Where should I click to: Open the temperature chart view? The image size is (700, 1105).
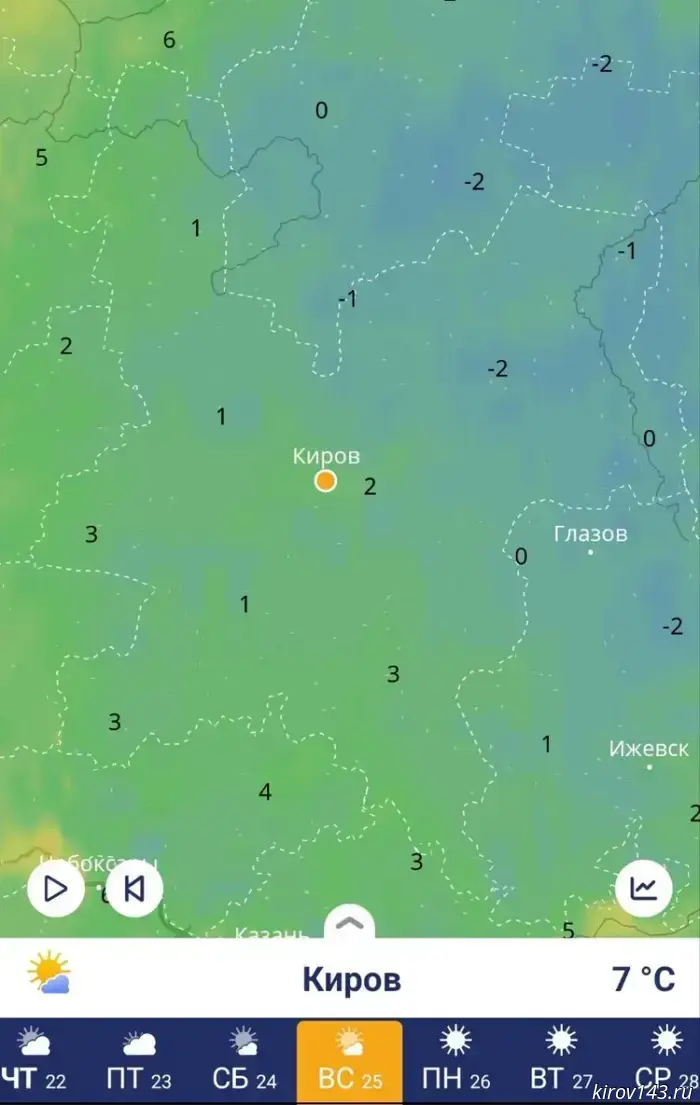643,888
